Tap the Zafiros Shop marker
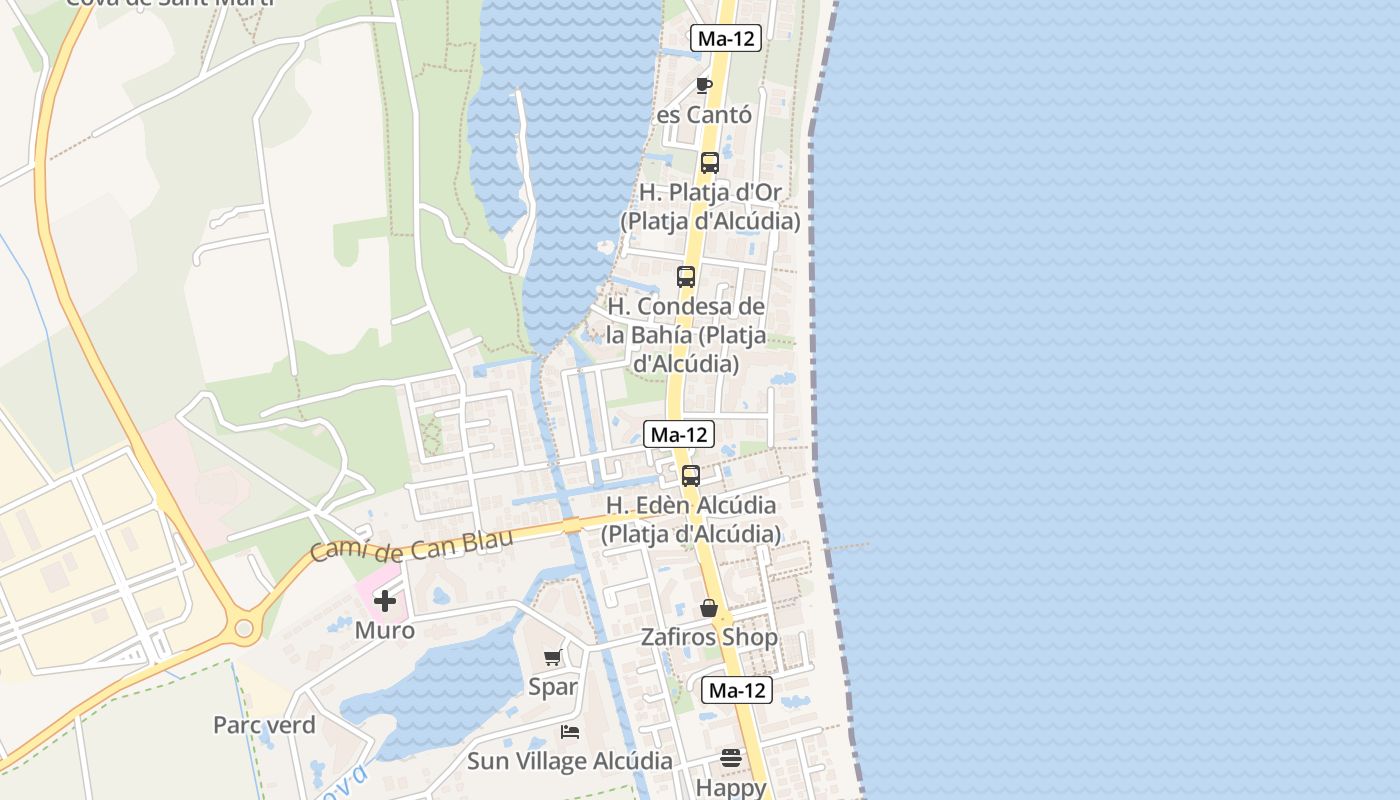The width and height of the screenshot is (1400, 800). [709, 608]
